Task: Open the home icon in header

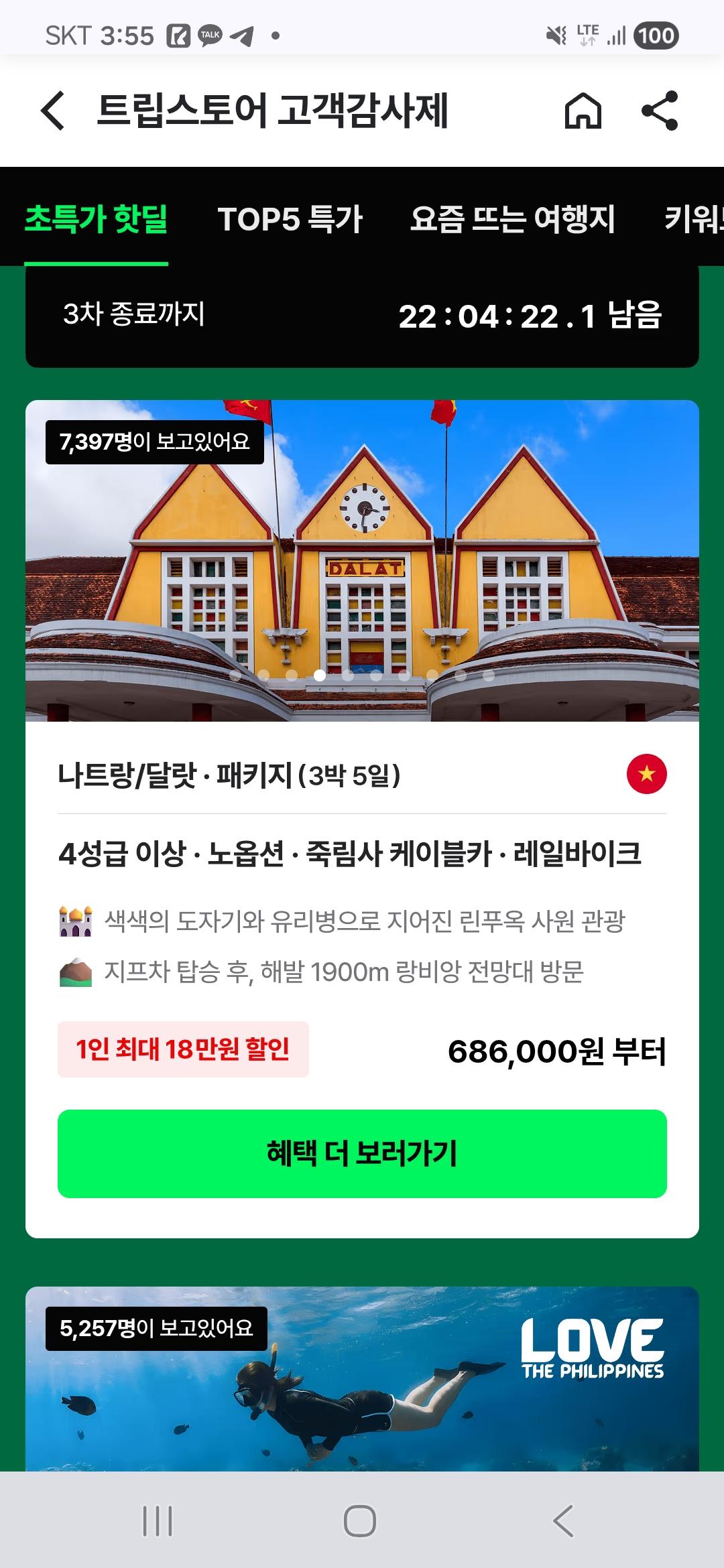Action: (x=583, y=111)
